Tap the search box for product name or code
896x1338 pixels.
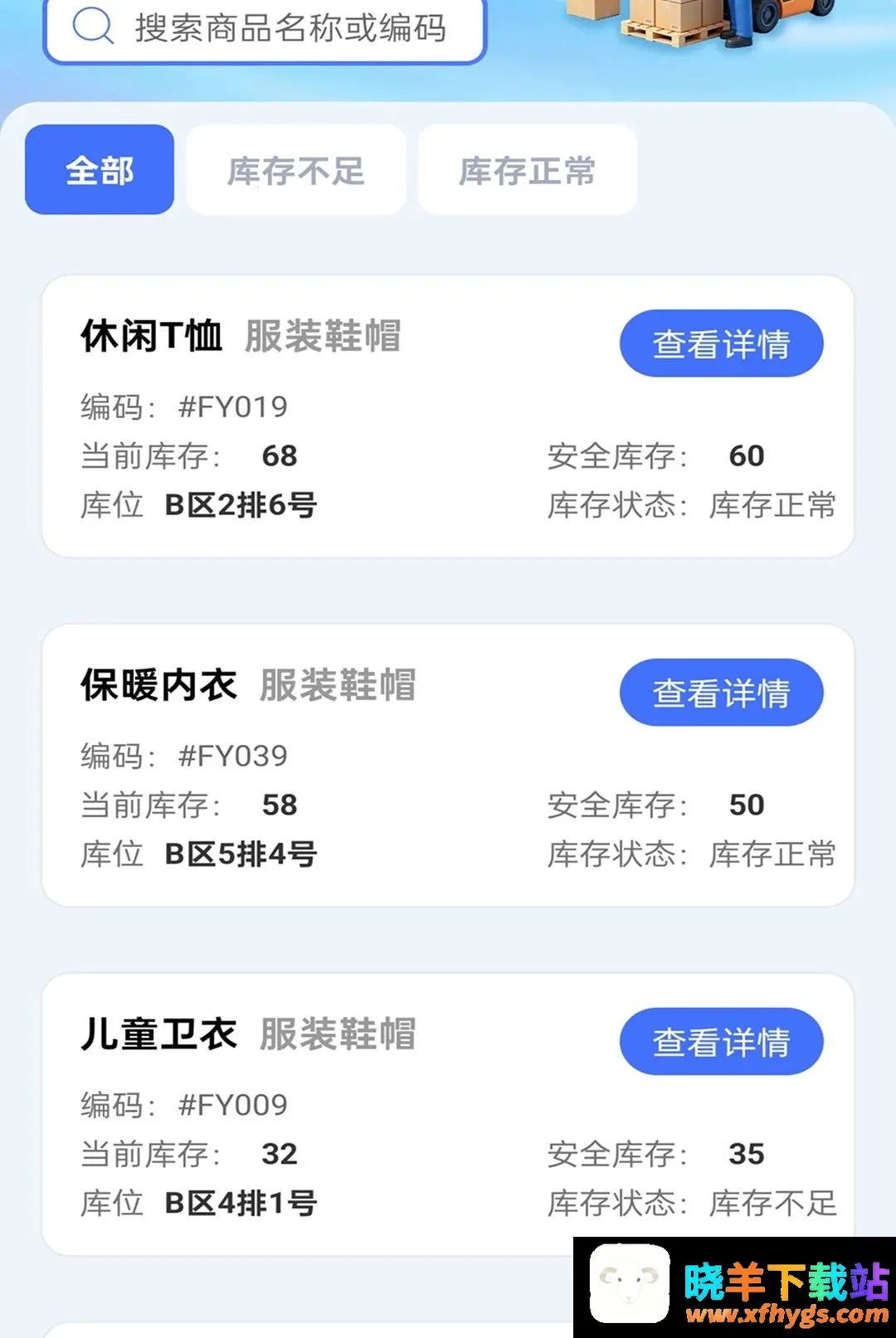click(265, 28)
